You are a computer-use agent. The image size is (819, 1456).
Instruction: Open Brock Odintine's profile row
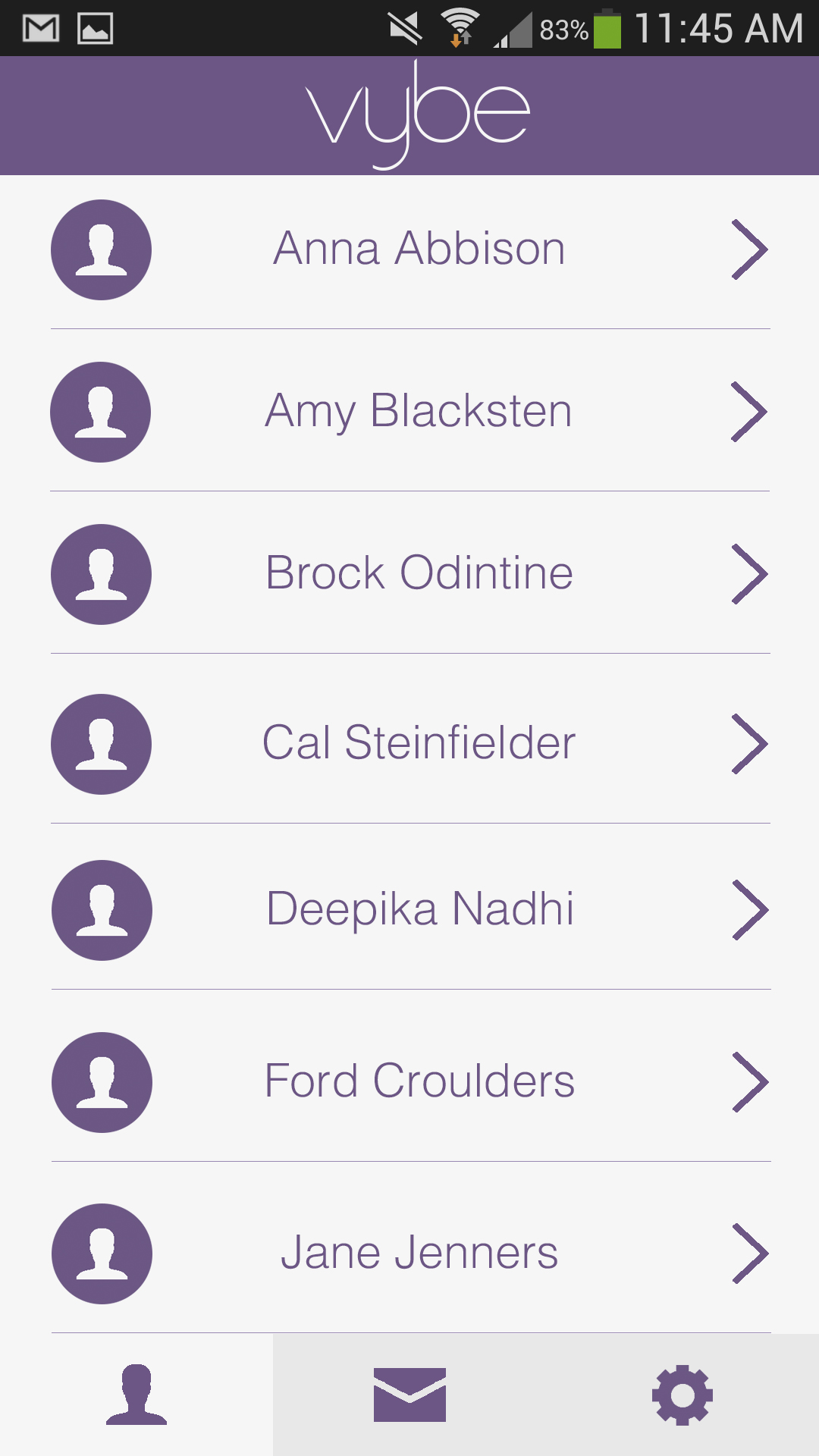click(419, 573)
